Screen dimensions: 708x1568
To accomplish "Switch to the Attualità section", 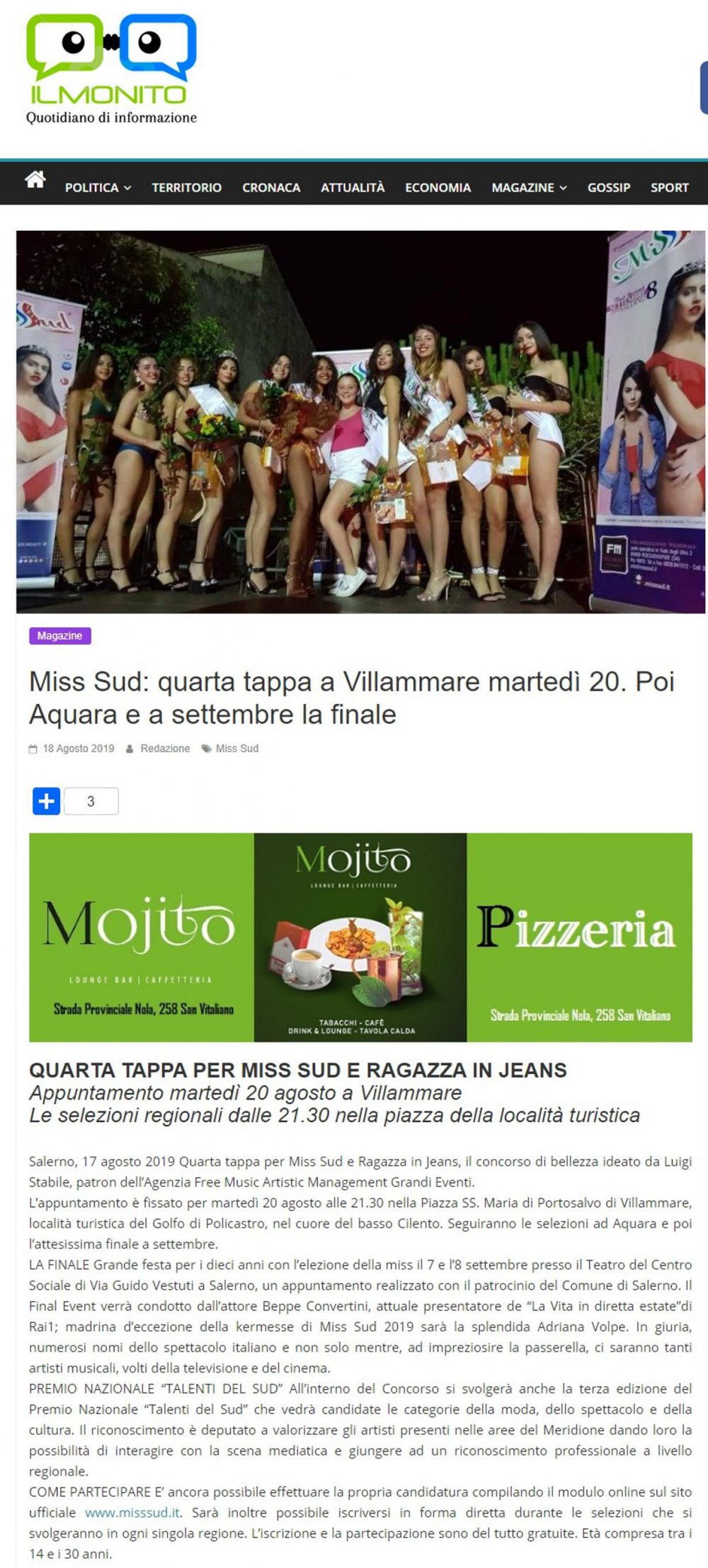I will click(x=353, y=188).
